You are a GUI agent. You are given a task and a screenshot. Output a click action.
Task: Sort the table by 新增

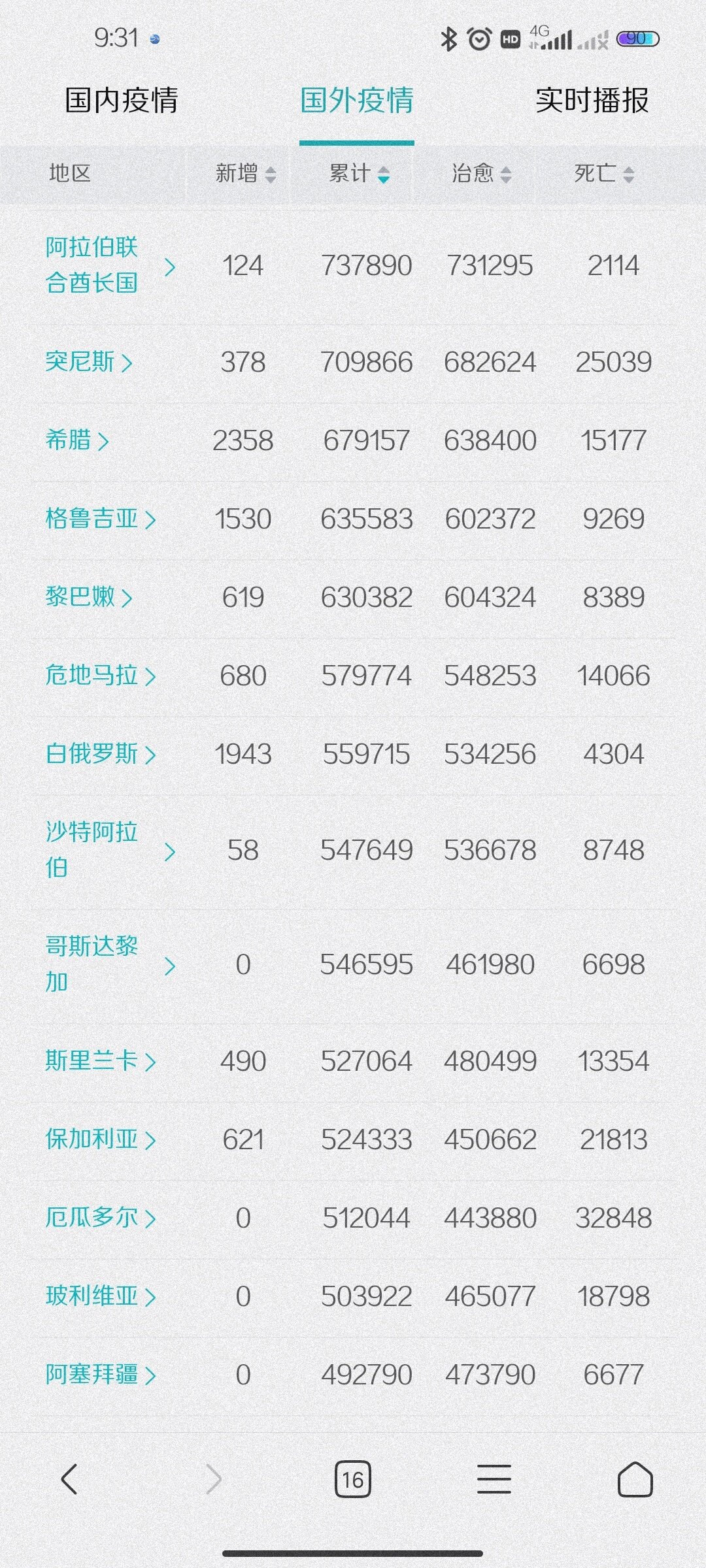point(246,173)
